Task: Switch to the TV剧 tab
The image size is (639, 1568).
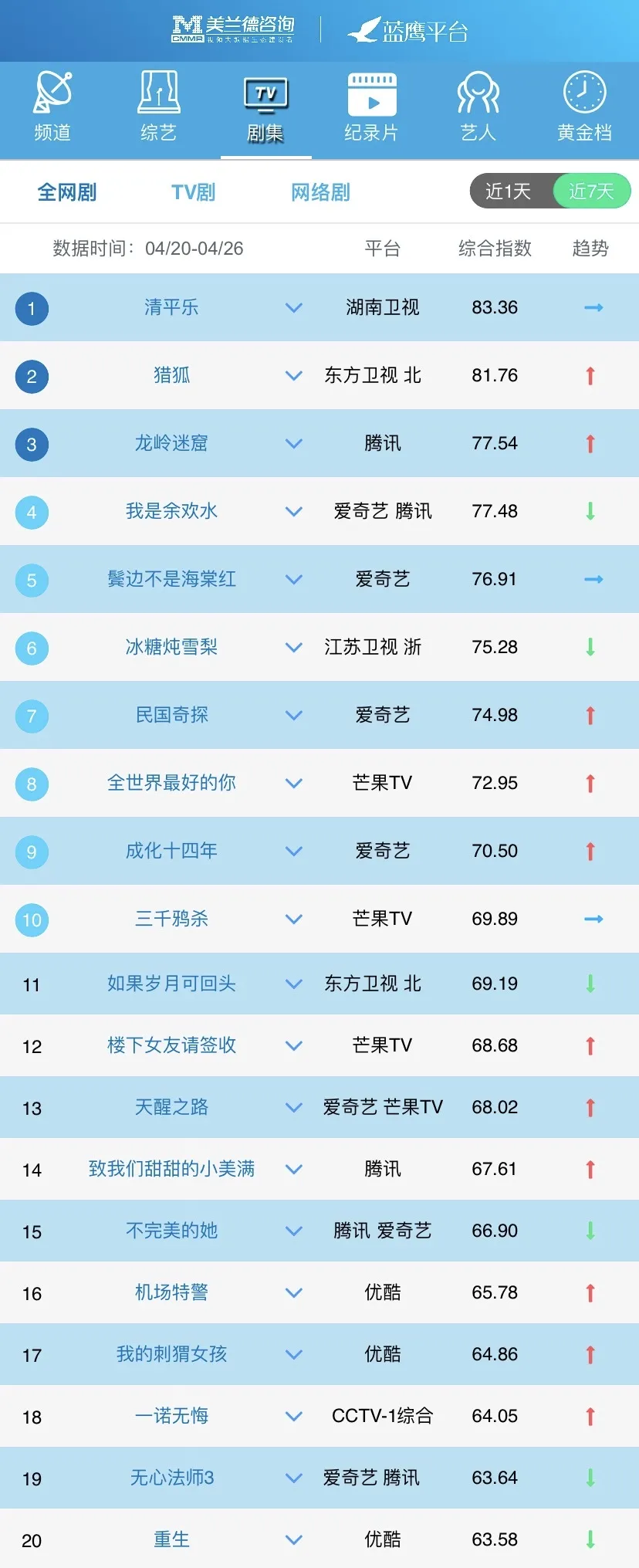Action: 192,191
